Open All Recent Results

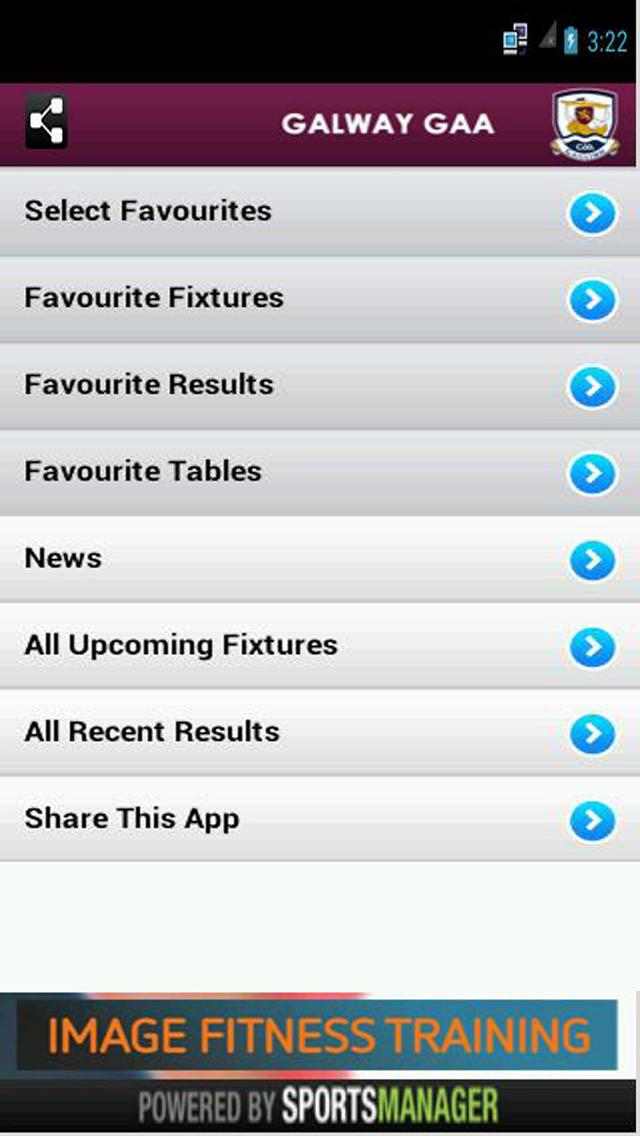coord(318,733)
